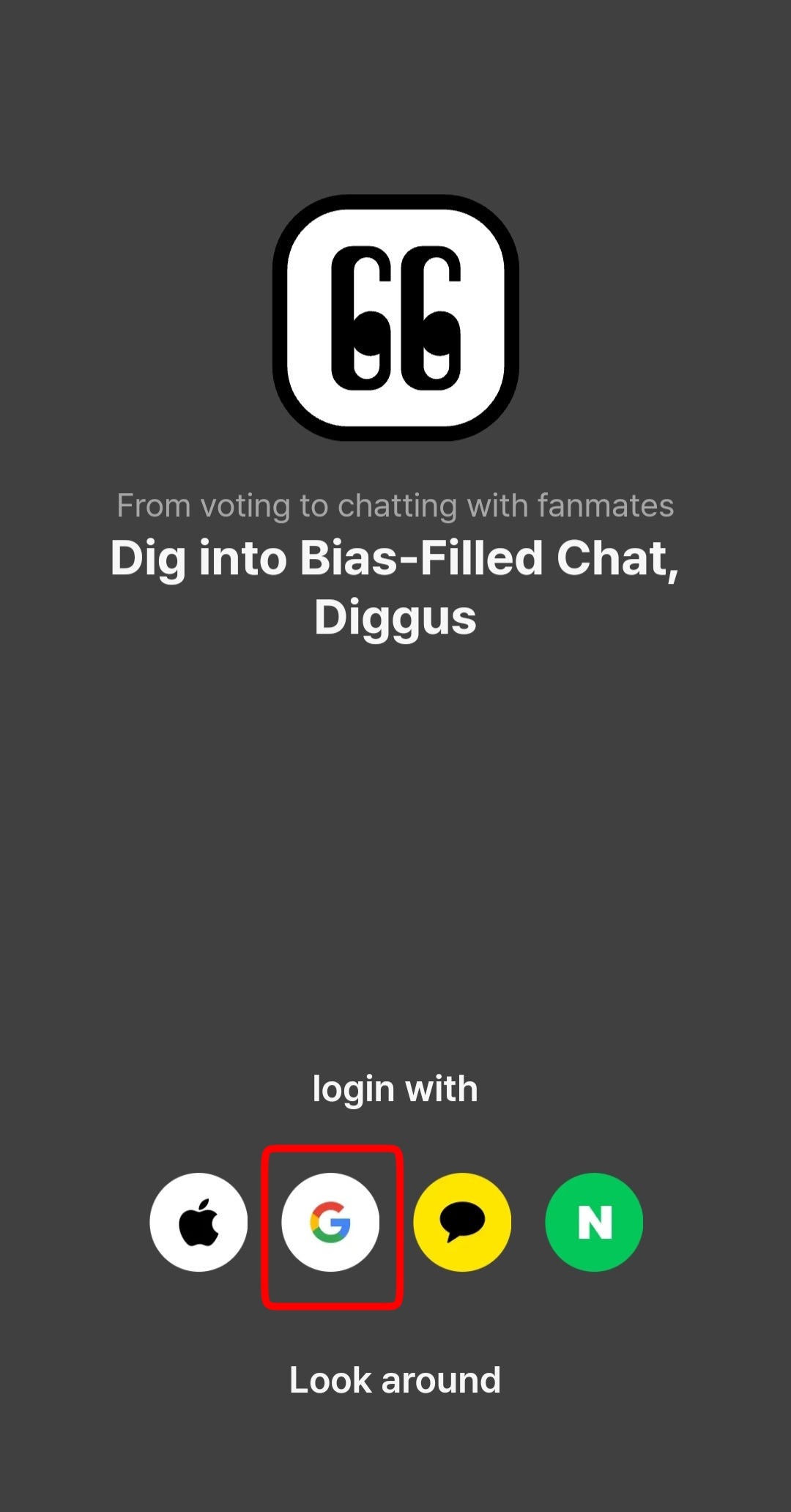Choose the KakaoTalk login option
This screenshot has height=1512, width=791.
point(462,1222)
